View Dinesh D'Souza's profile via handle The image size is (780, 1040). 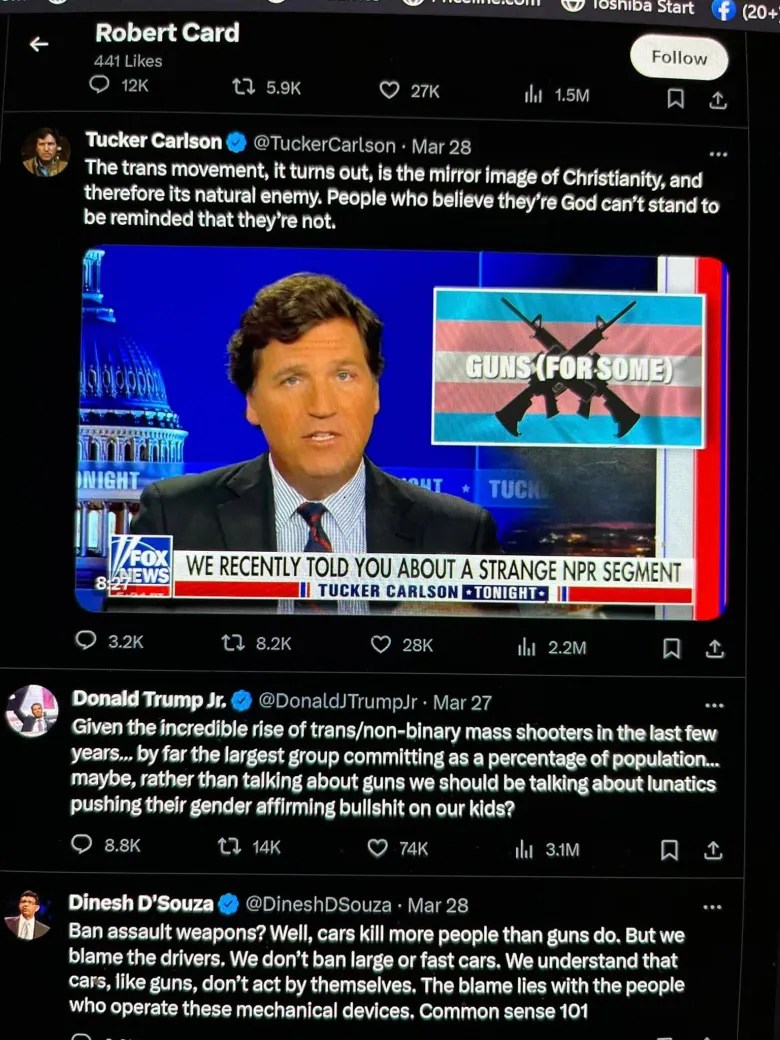[x=318, y=904]
